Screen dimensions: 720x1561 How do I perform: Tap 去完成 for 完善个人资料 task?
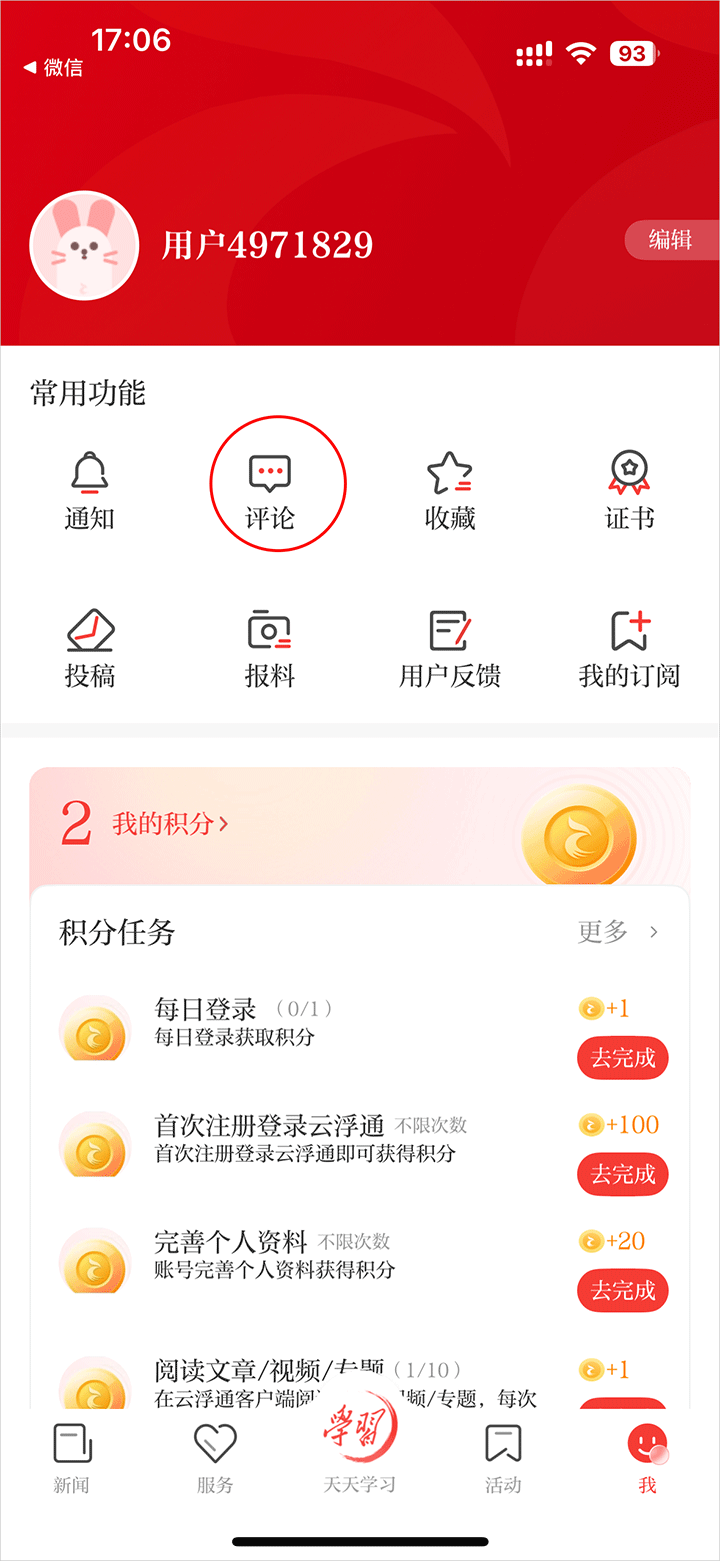(x=622, y=1291)
